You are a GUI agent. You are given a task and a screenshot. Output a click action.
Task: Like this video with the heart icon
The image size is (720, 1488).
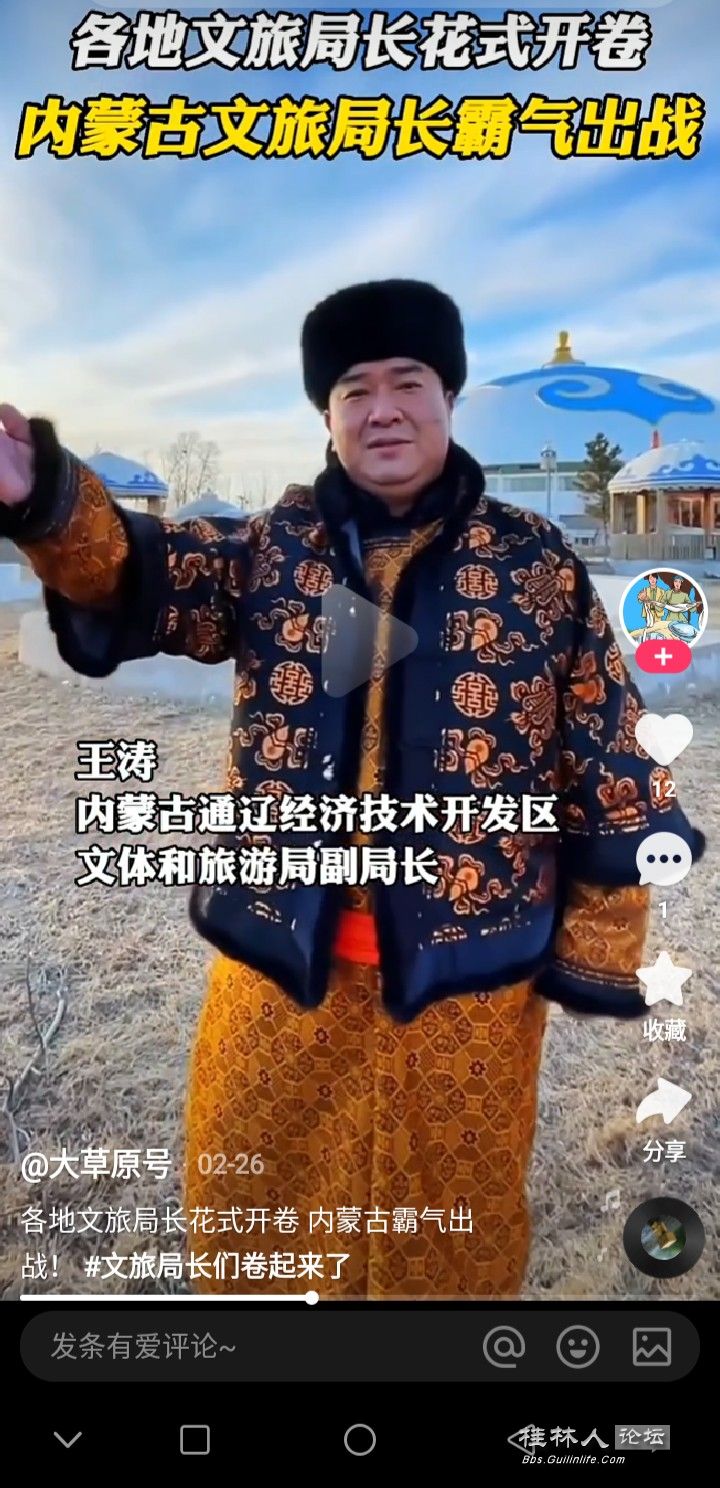(663, 740)
